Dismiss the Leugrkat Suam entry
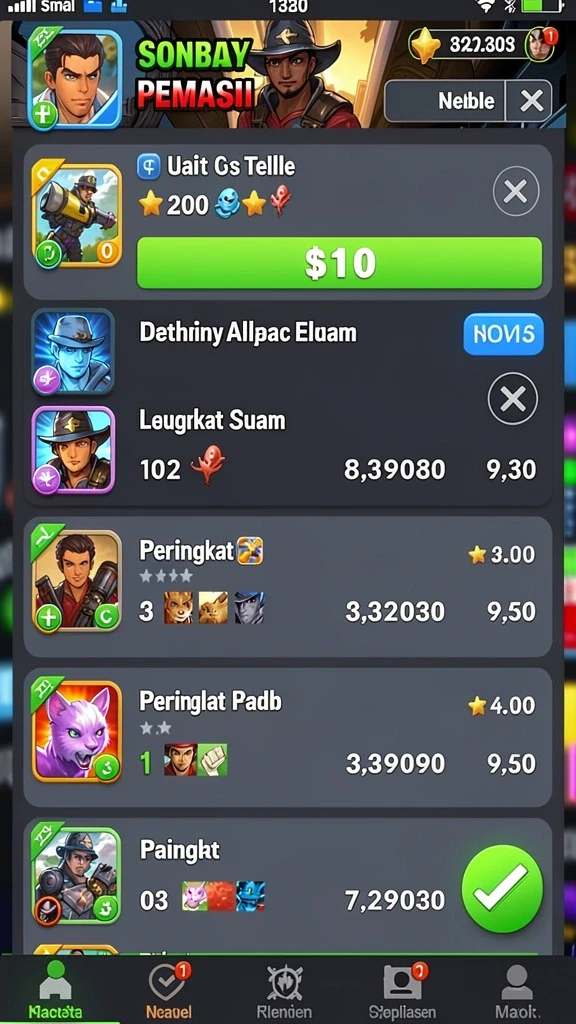Screen dimensions: 576x1024 (513, 398)
